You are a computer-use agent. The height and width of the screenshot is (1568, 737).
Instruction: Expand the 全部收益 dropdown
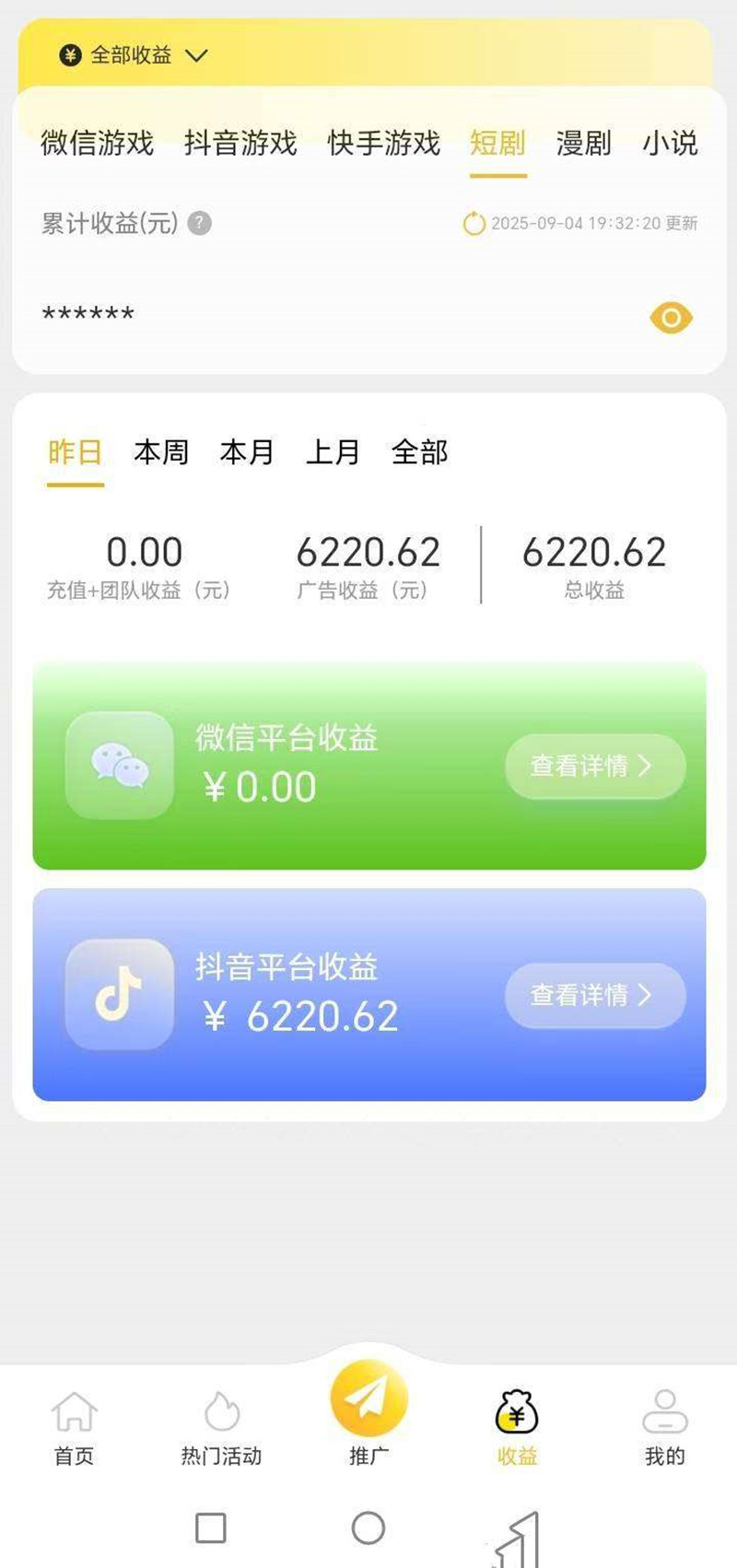pyautogui.click(x=135, y=55)
